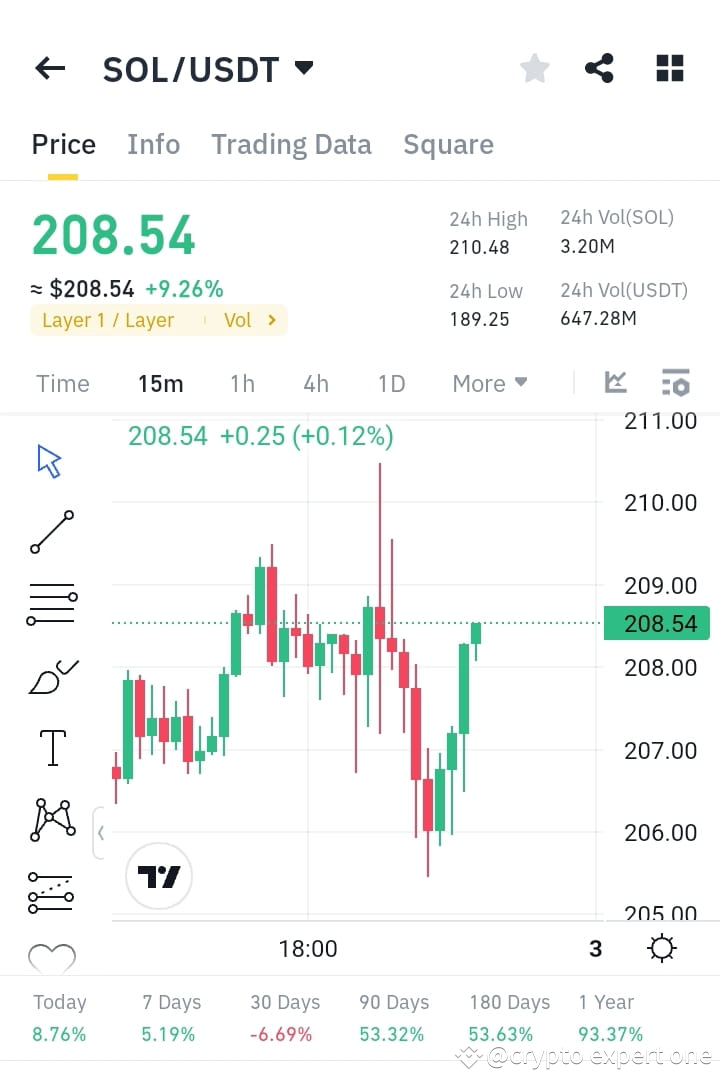The width and height of the screenshot is (720, 1078).
Task: Switch to the Trading Data tab
Action: (x=291, y=144)
